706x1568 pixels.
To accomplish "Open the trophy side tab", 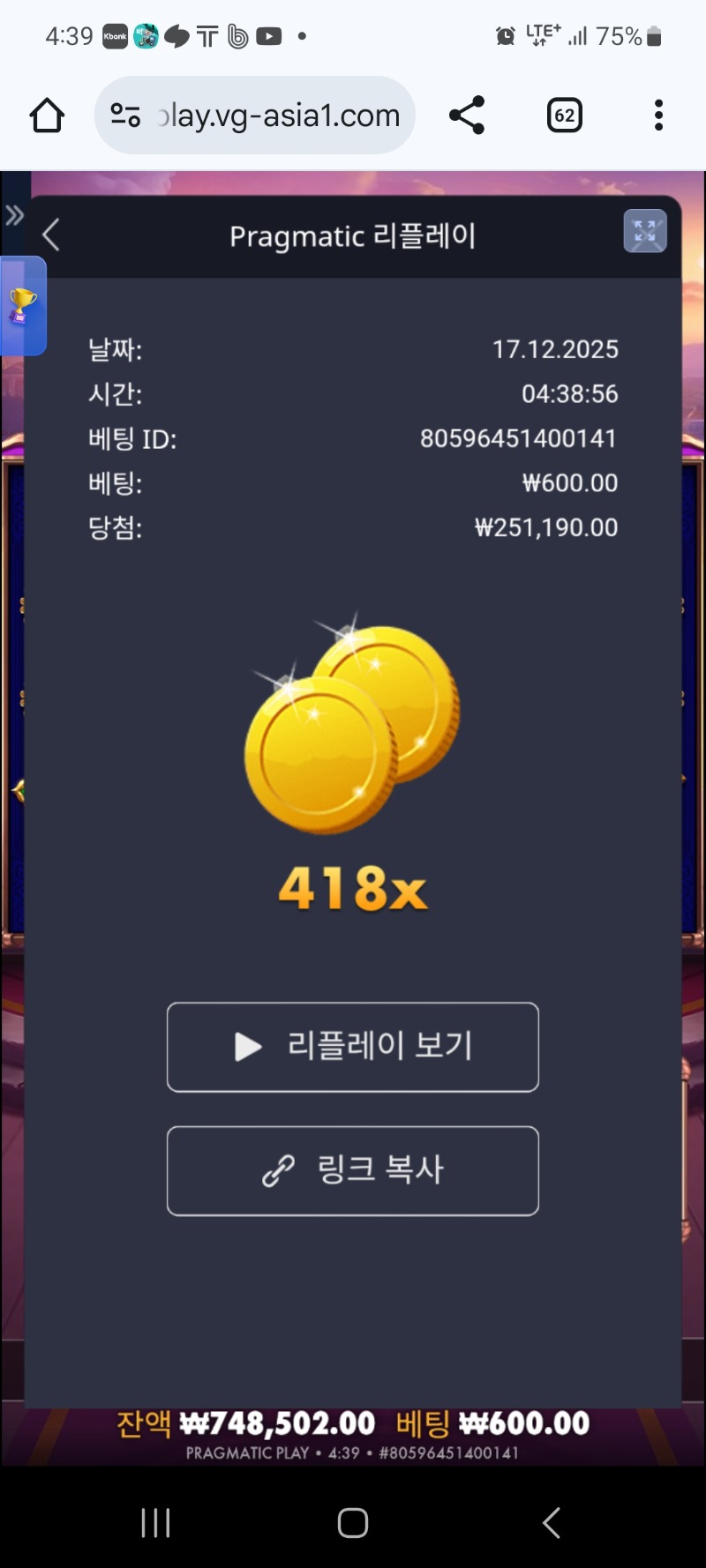I will tap(22, 306).
